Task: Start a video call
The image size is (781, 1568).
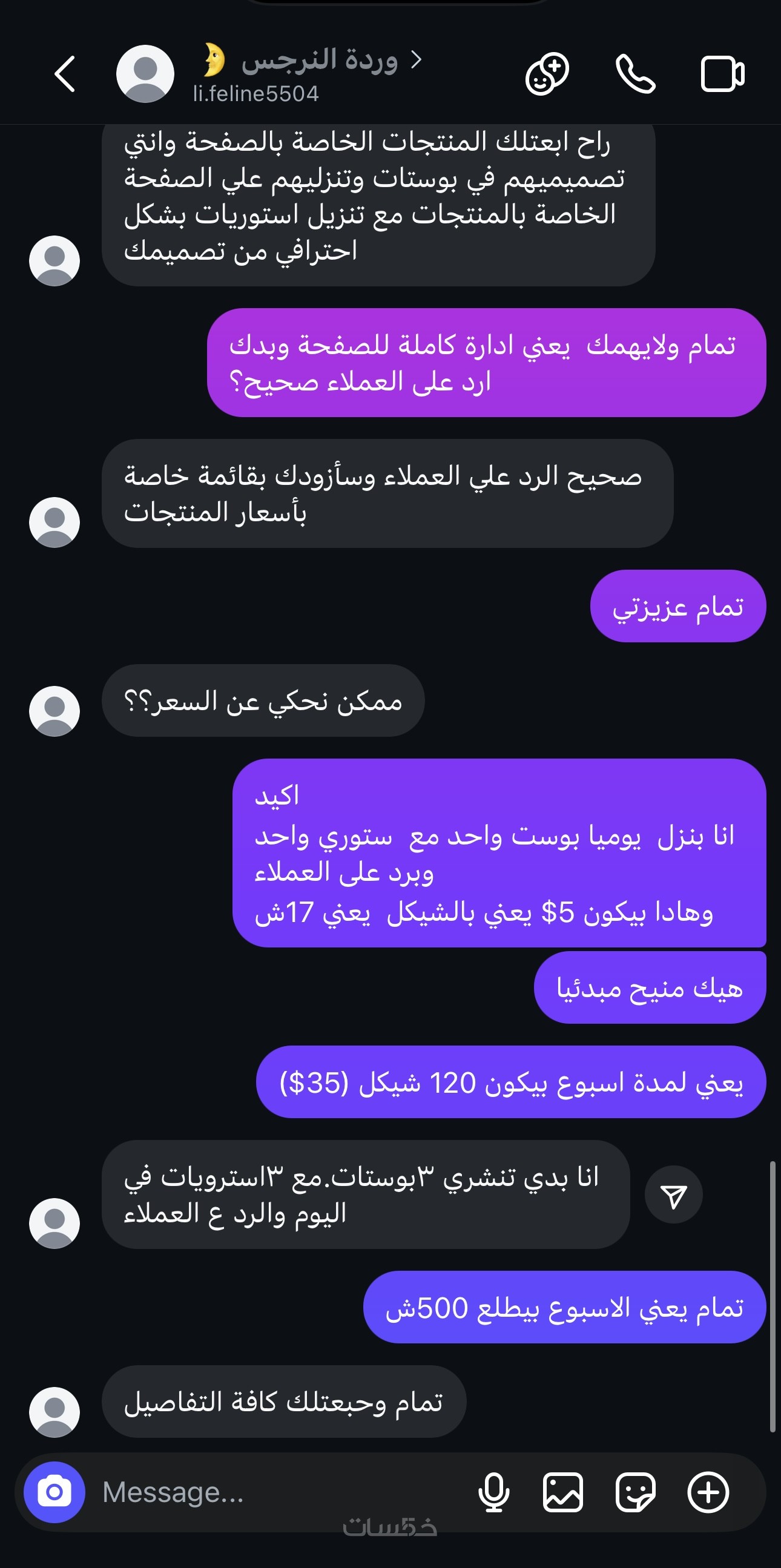Action: [722, 74]
